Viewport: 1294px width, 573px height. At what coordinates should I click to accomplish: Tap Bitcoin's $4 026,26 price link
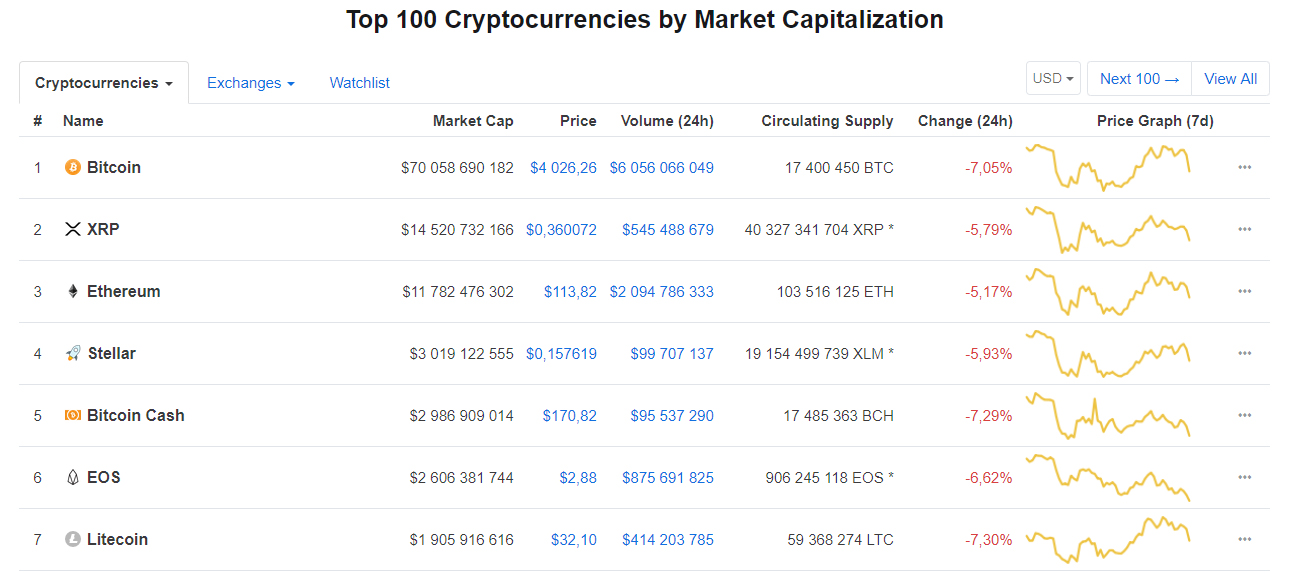point(563,167)
